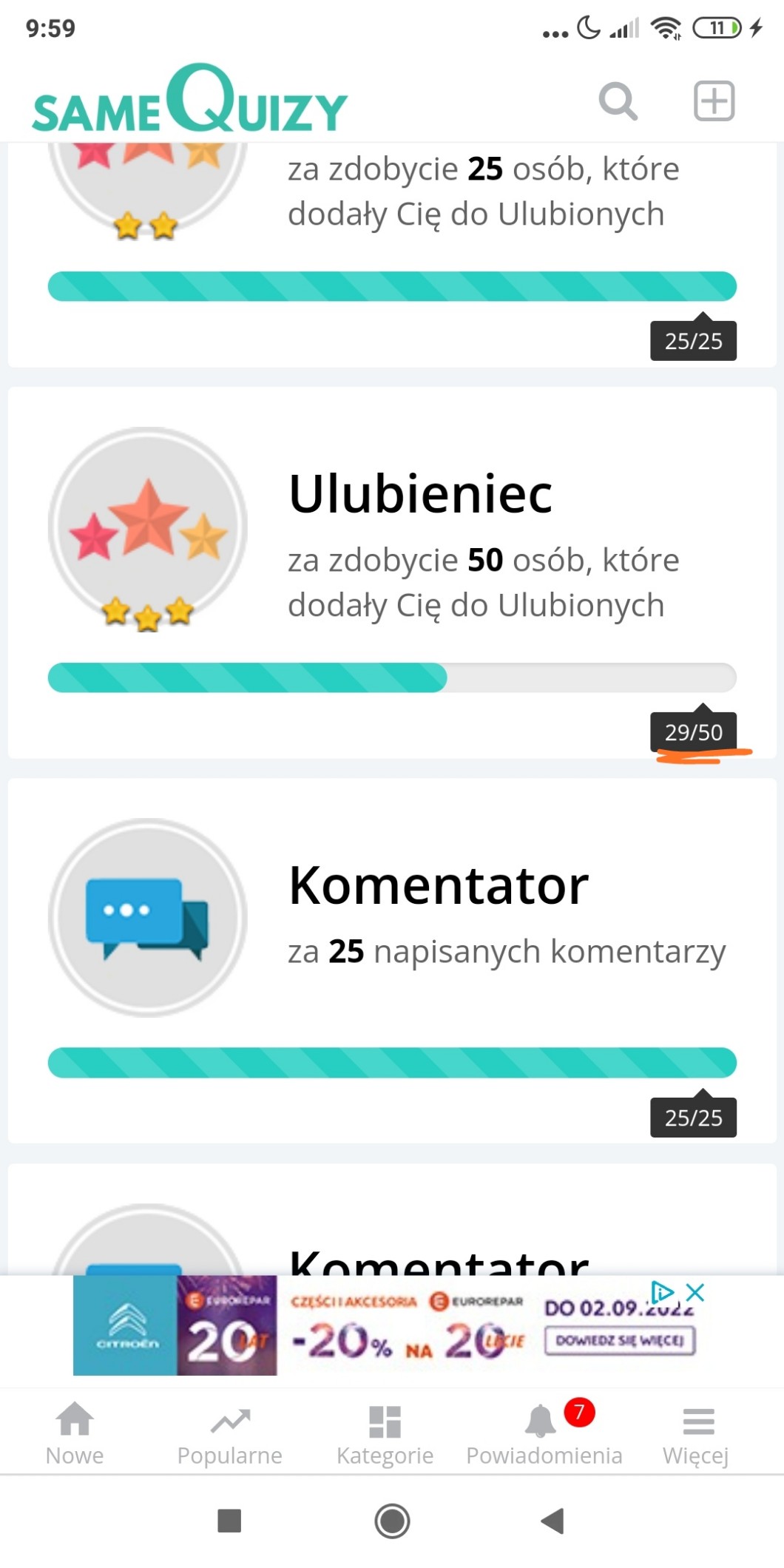Tap Dowiedz się więcej in the ad

click(x=620, y=1340)
